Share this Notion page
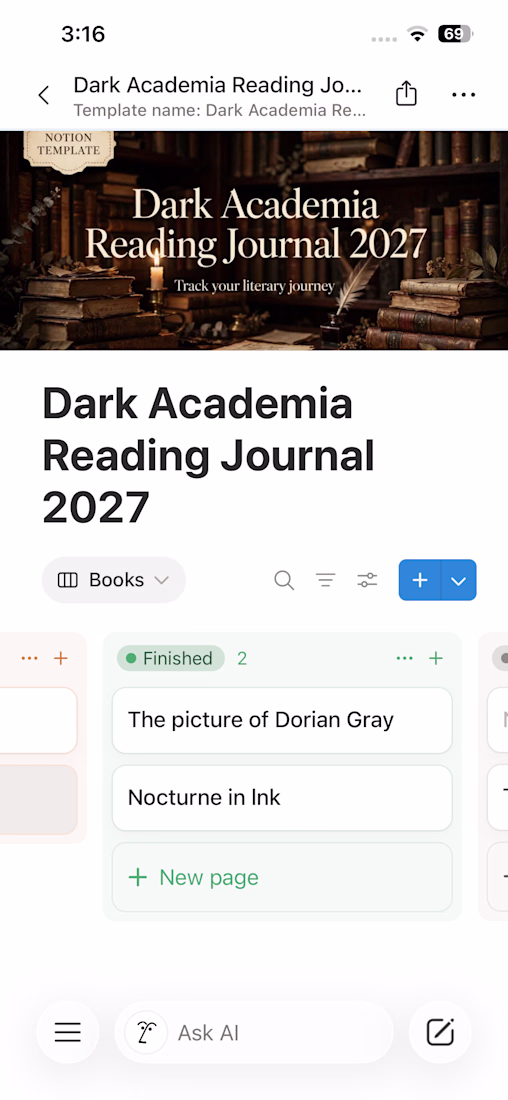The image size is (508, 1100). (406, 94)
